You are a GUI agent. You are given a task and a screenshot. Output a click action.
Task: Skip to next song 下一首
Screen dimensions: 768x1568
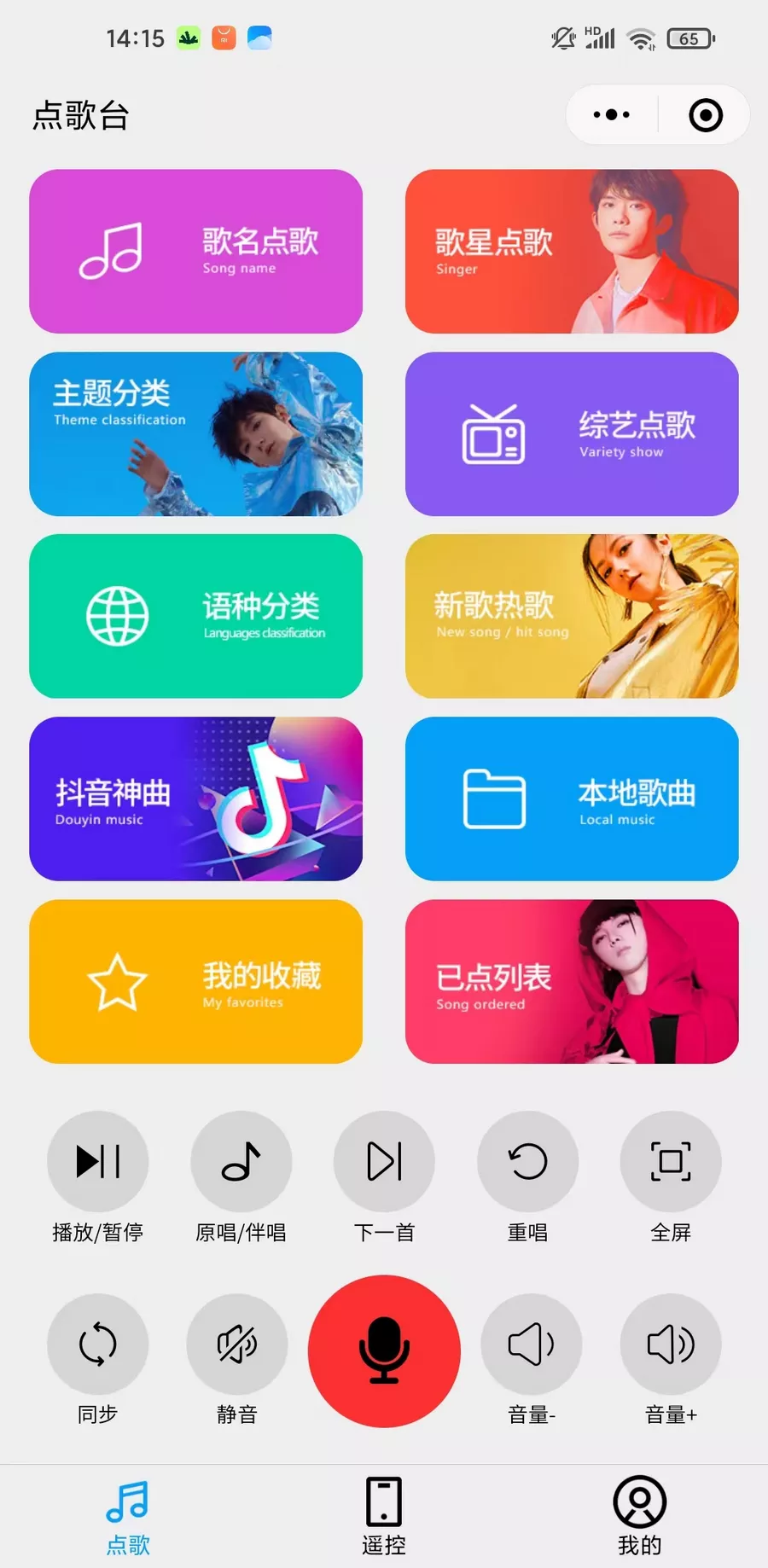point(384,1161)
